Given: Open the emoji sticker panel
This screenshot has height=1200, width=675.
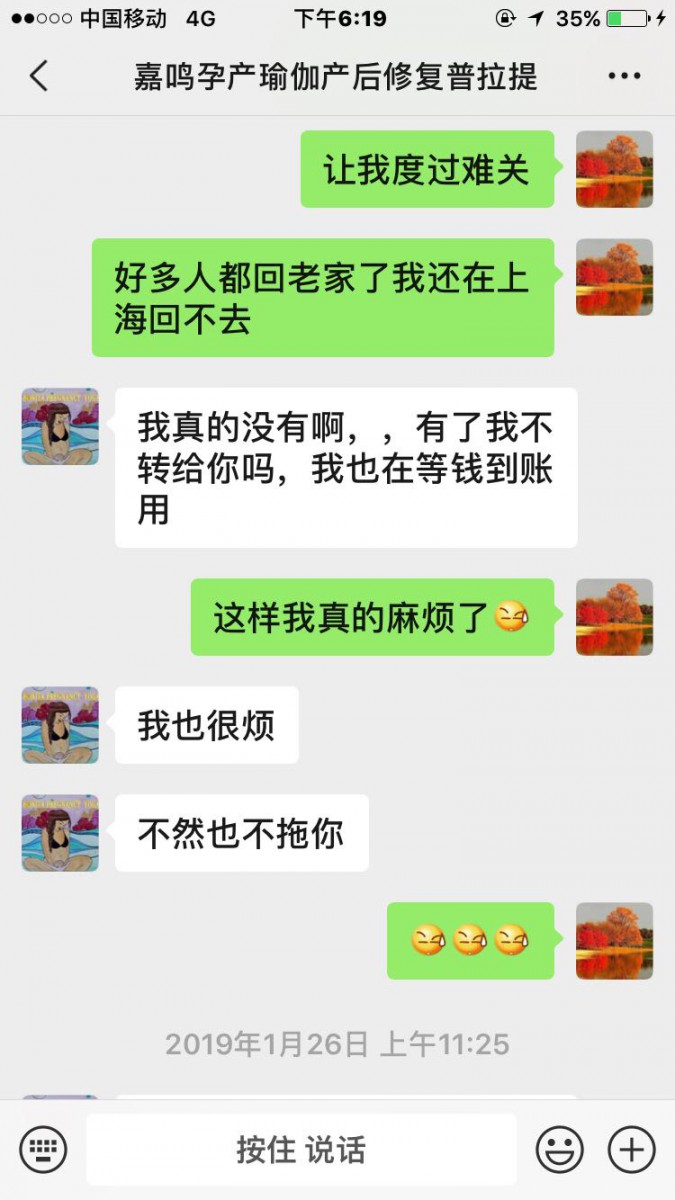Looking at the screenshot, I should [x=559, y=1149].
